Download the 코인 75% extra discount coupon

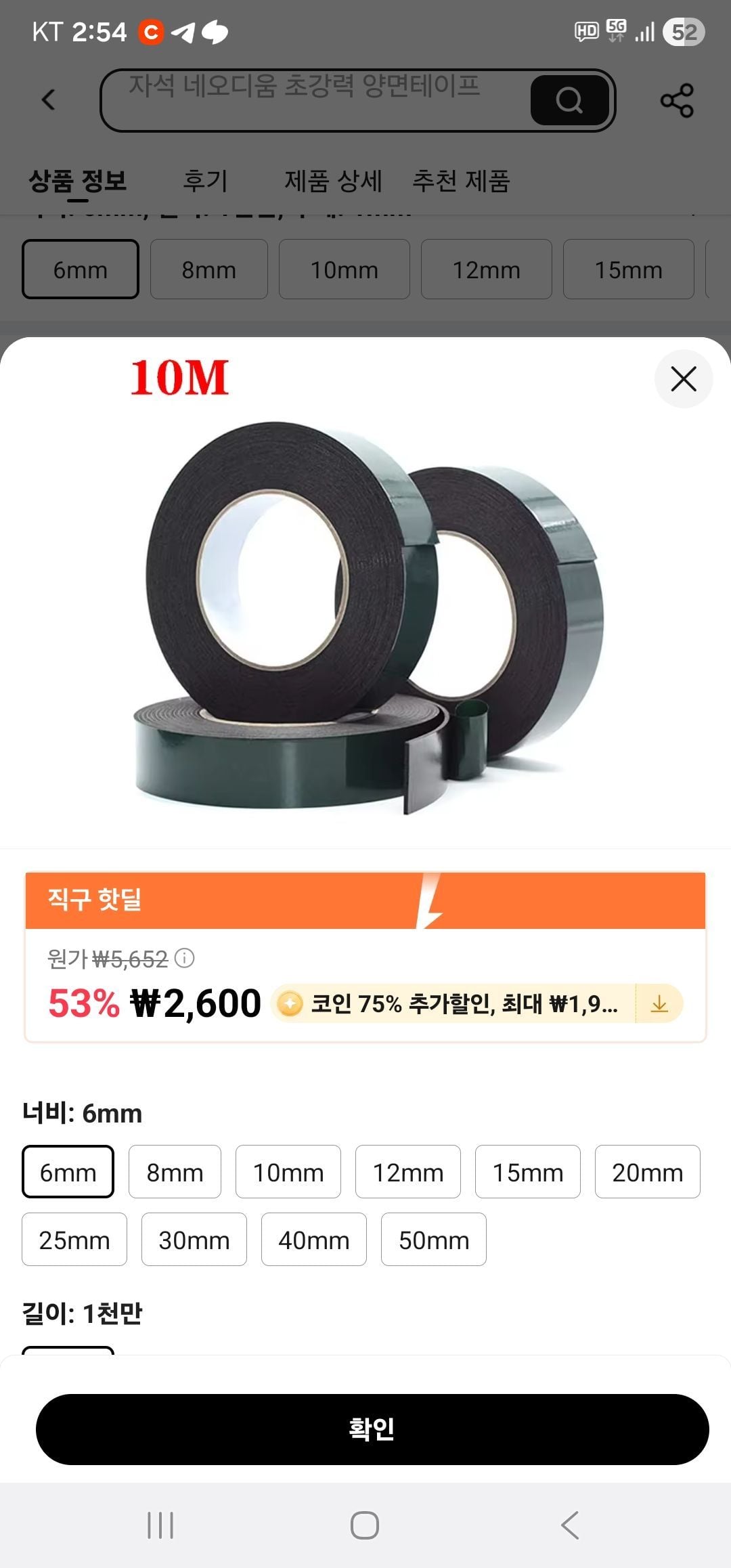[659, 1003]
